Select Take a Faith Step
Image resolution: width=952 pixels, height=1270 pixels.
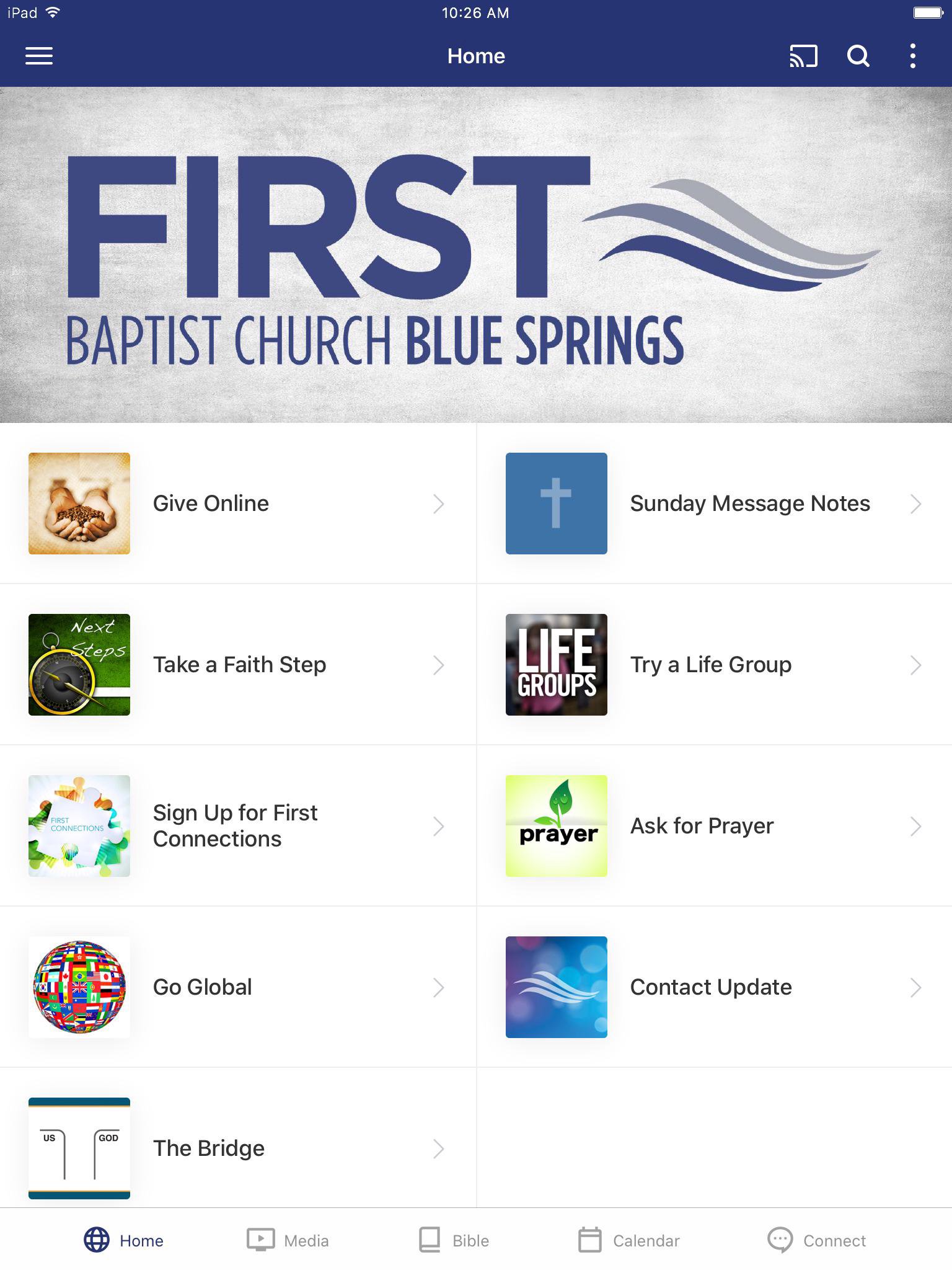[238, 665]
